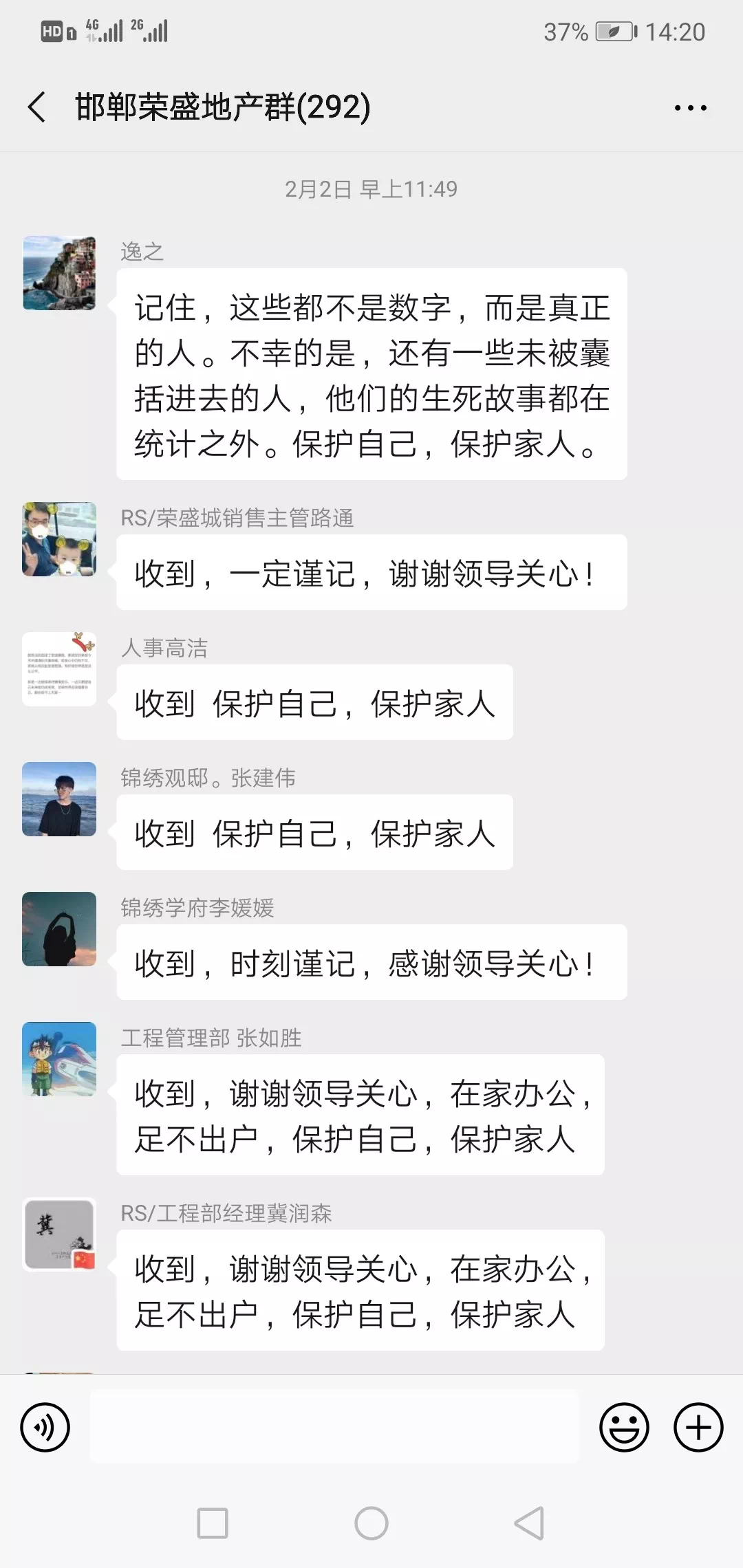Switch to voice message input

(x=45, y=1428)
